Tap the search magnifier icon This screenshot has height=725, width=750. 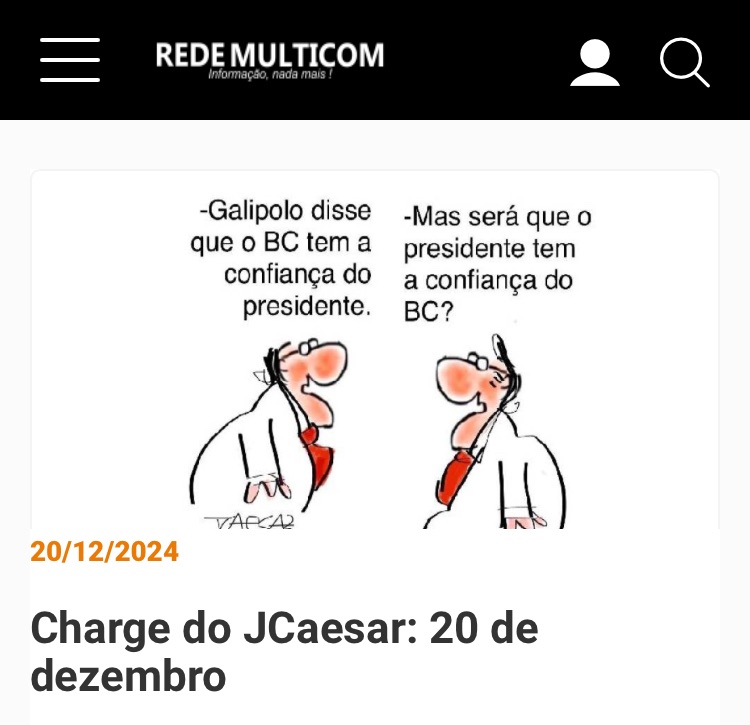(684, 62)
